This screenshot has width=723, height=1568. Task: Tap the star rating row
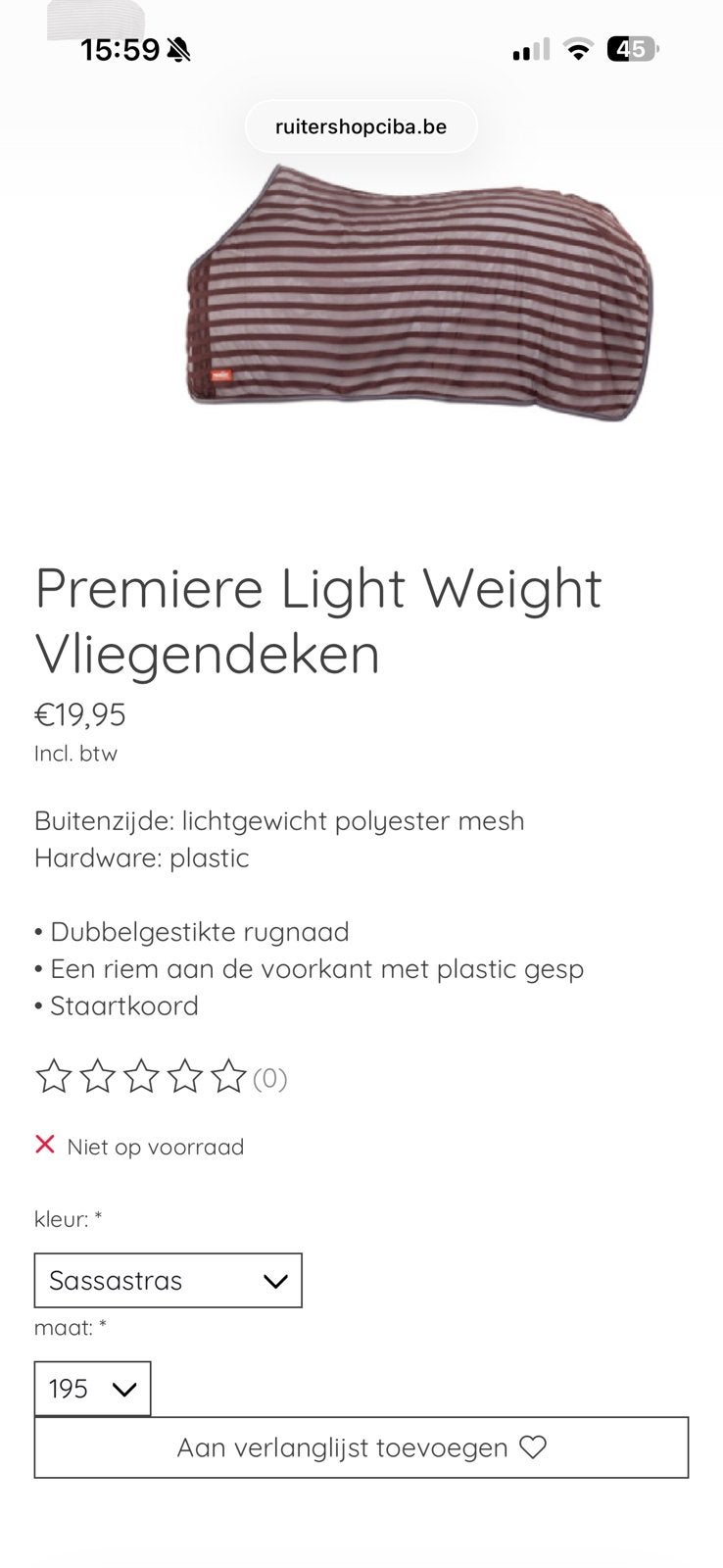(162, 1078)
